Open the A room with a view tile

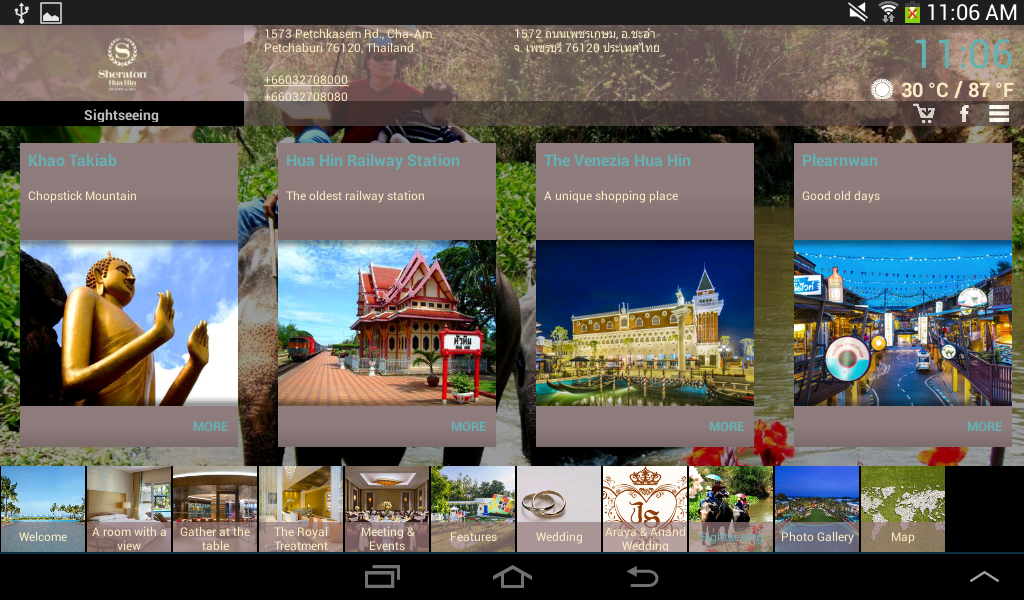(x=129, y=509)
